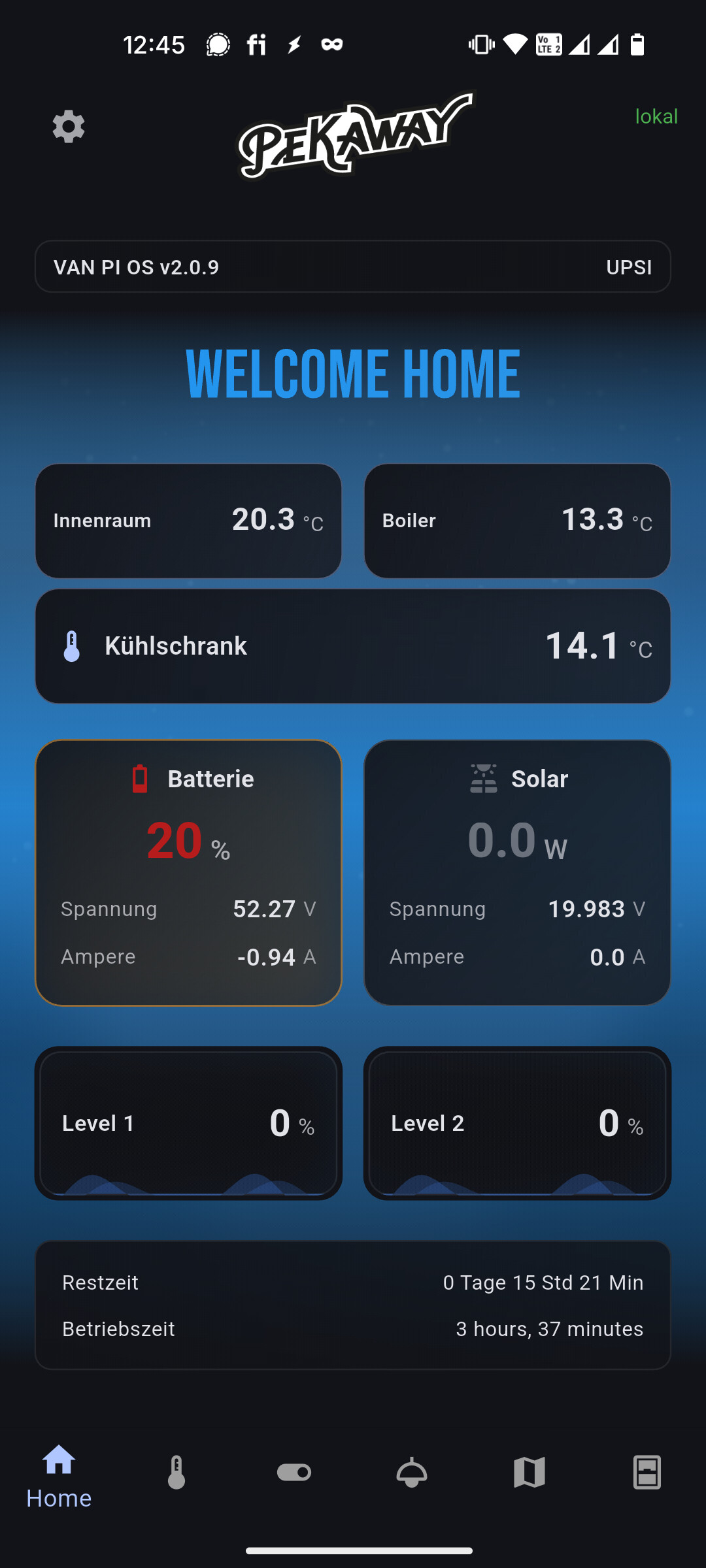Go to the lighting tab
The width and height of the screenshot is (706, 1568).
412,1473
